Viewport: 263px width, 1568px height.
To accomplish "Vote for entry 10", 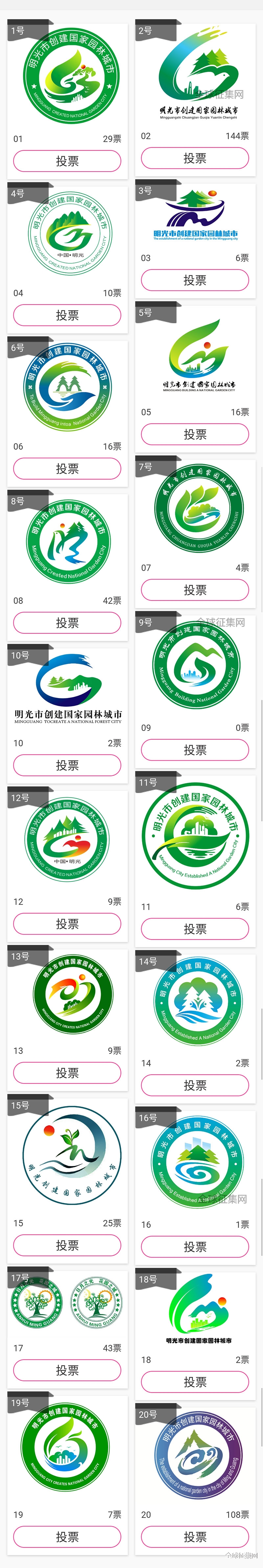I will pyautogui.click(x=67, y=765).
